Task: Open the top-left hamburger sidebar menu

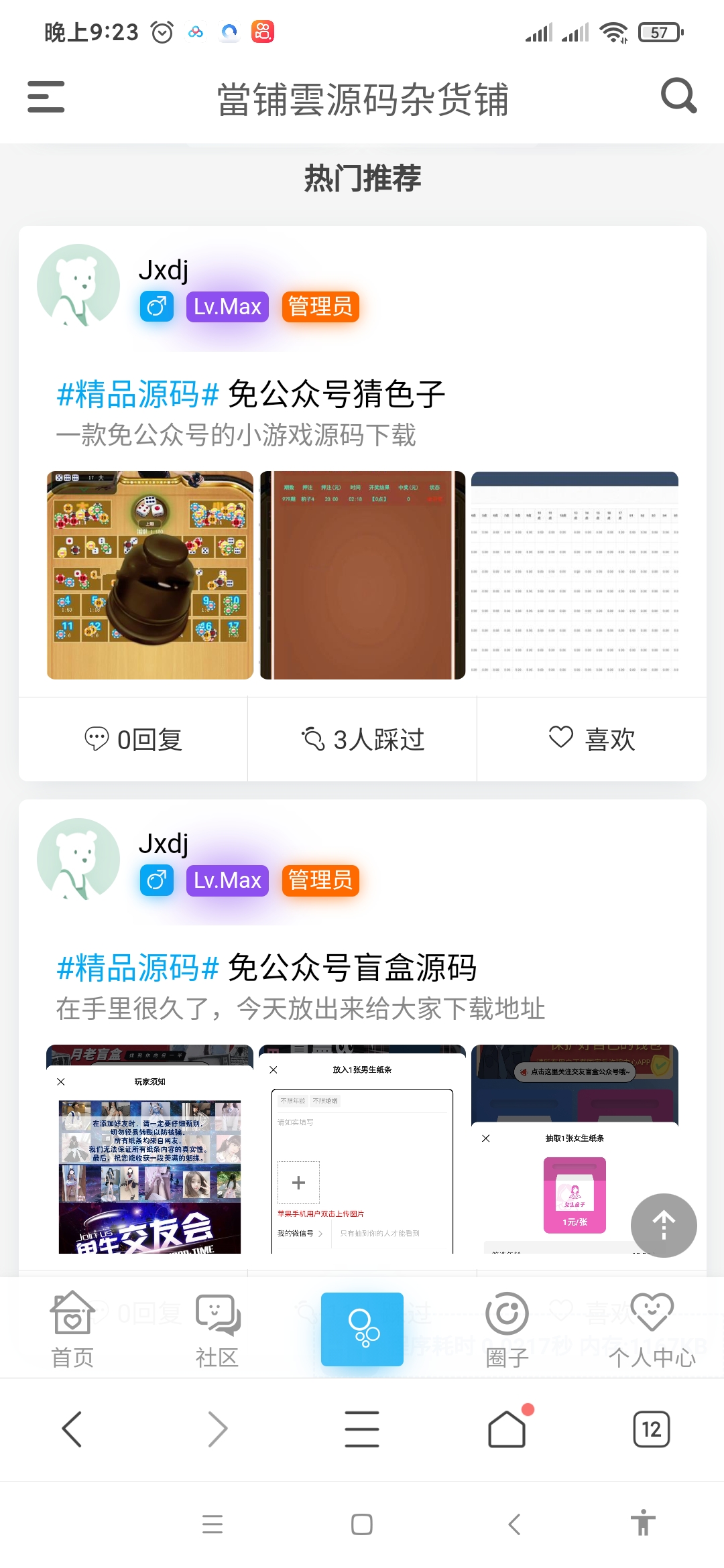Action: 45,98
